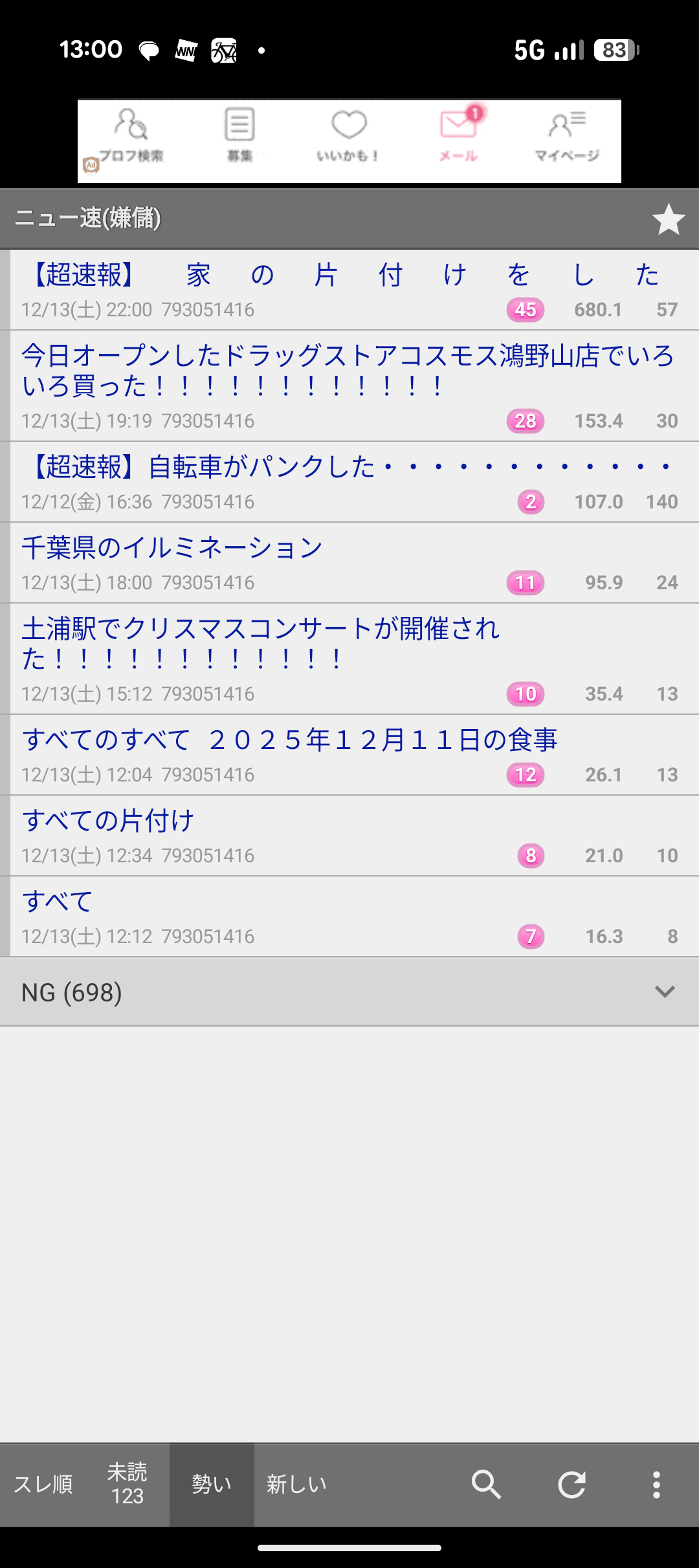This screenshot has height=1568, width=699.
Task: Show 未読 unread threads
Action: [x=127, y=1484]
